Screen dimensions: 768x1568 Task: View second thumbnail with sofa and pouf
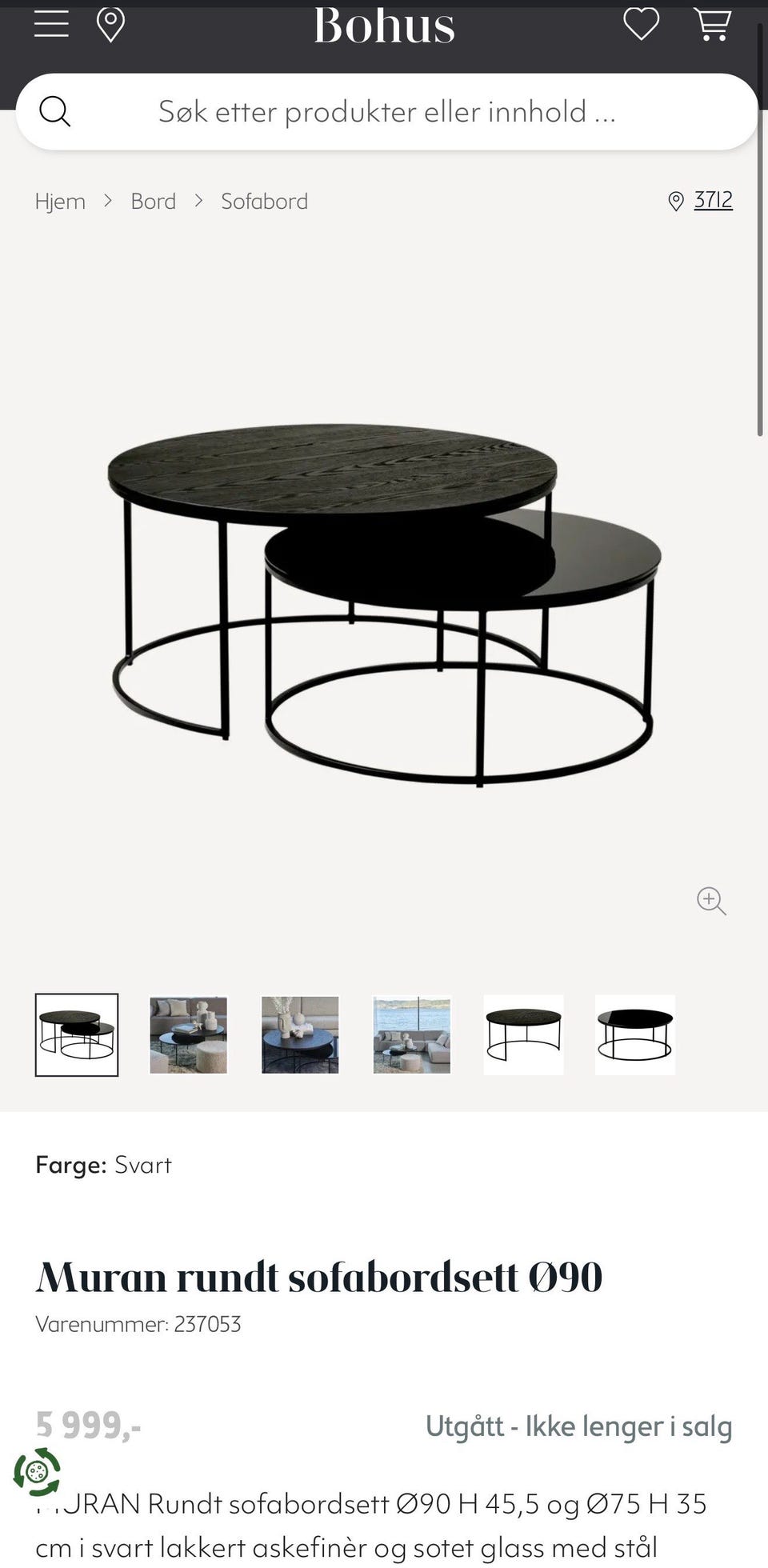tap(188, 1034)
